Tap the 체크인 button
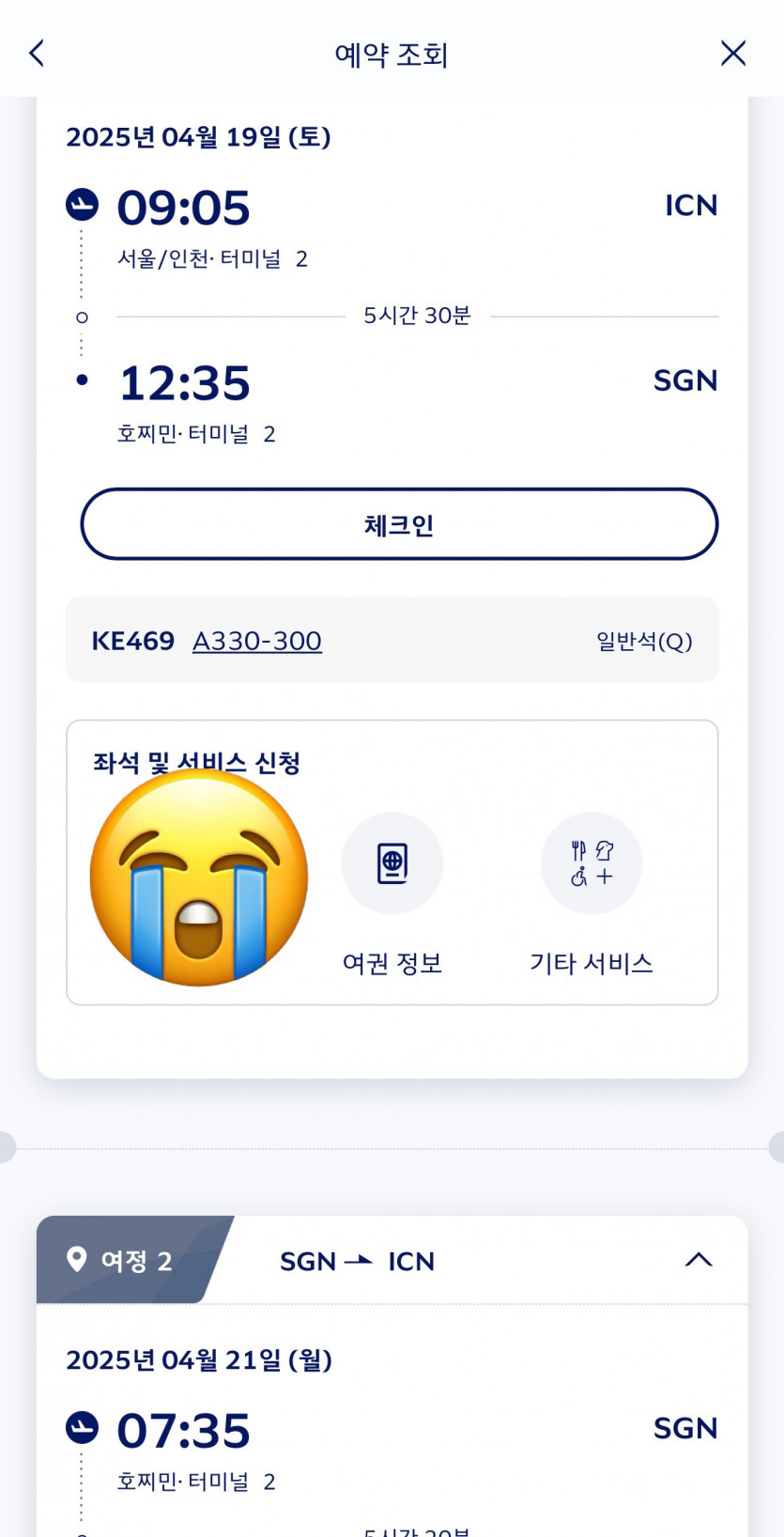 click(399, 524)
